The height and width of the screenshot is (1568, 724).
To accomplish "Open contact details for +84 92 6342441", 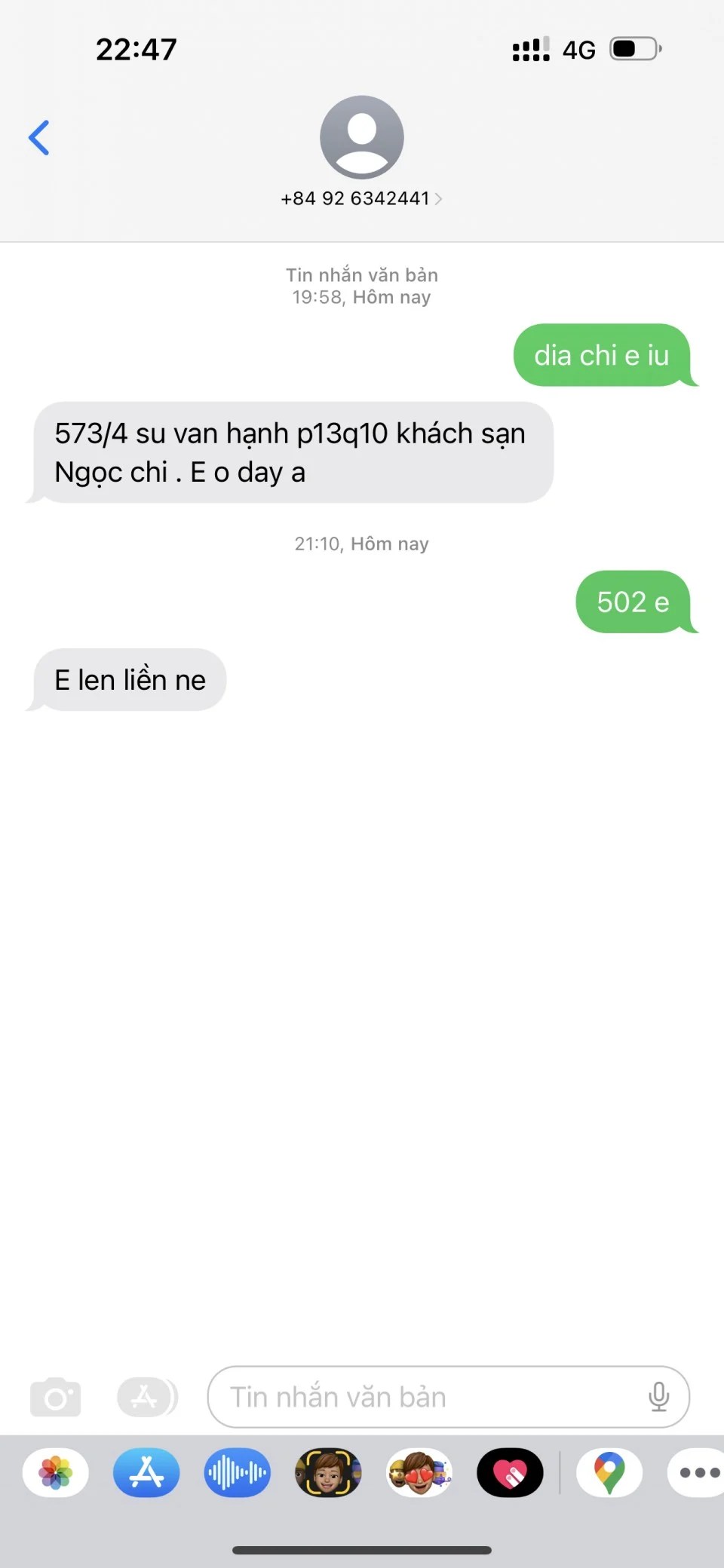I will (x=361, y=198).
